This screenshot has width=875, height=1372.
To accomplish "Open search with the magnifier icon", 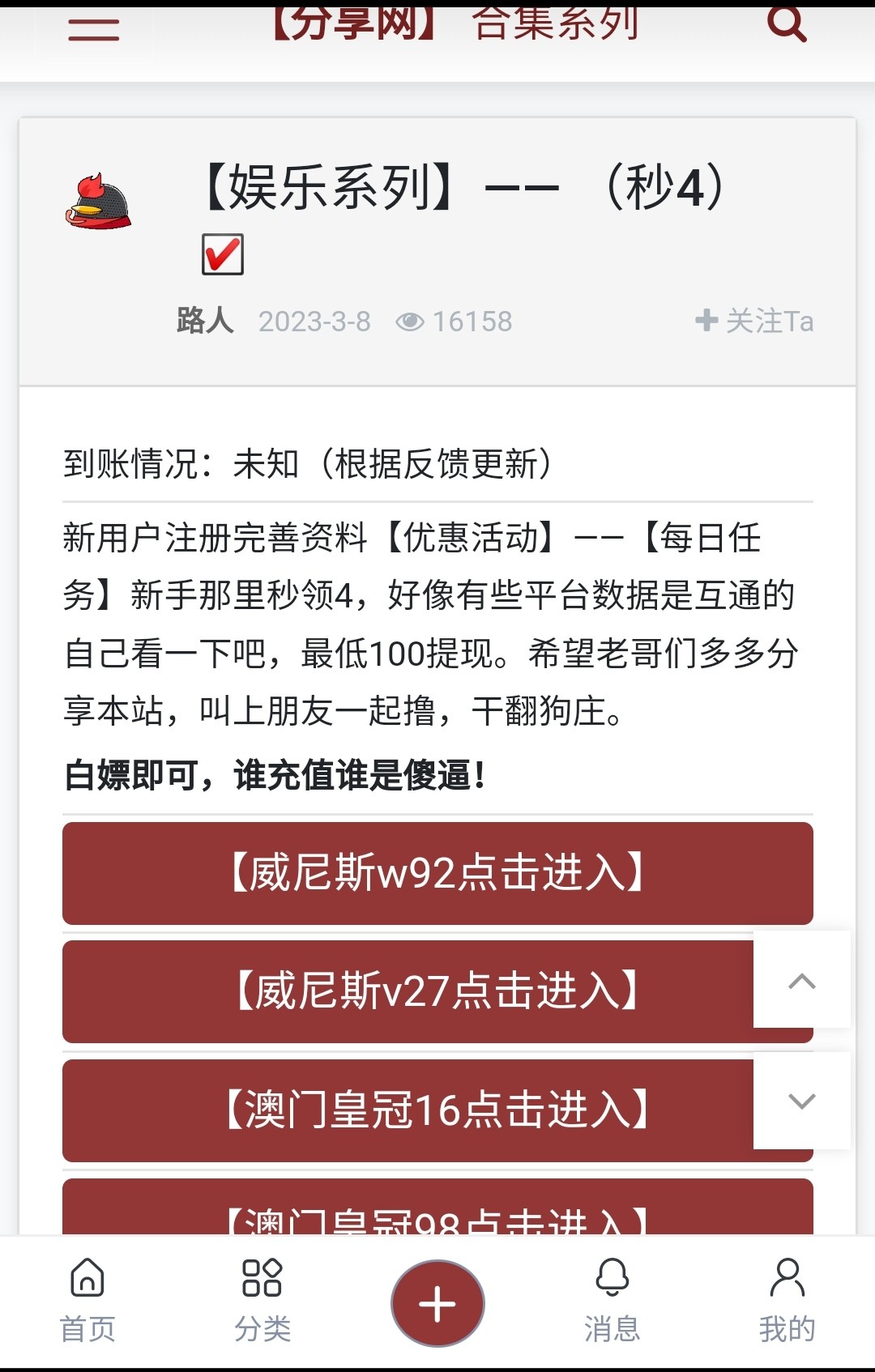I will point(786,24).
